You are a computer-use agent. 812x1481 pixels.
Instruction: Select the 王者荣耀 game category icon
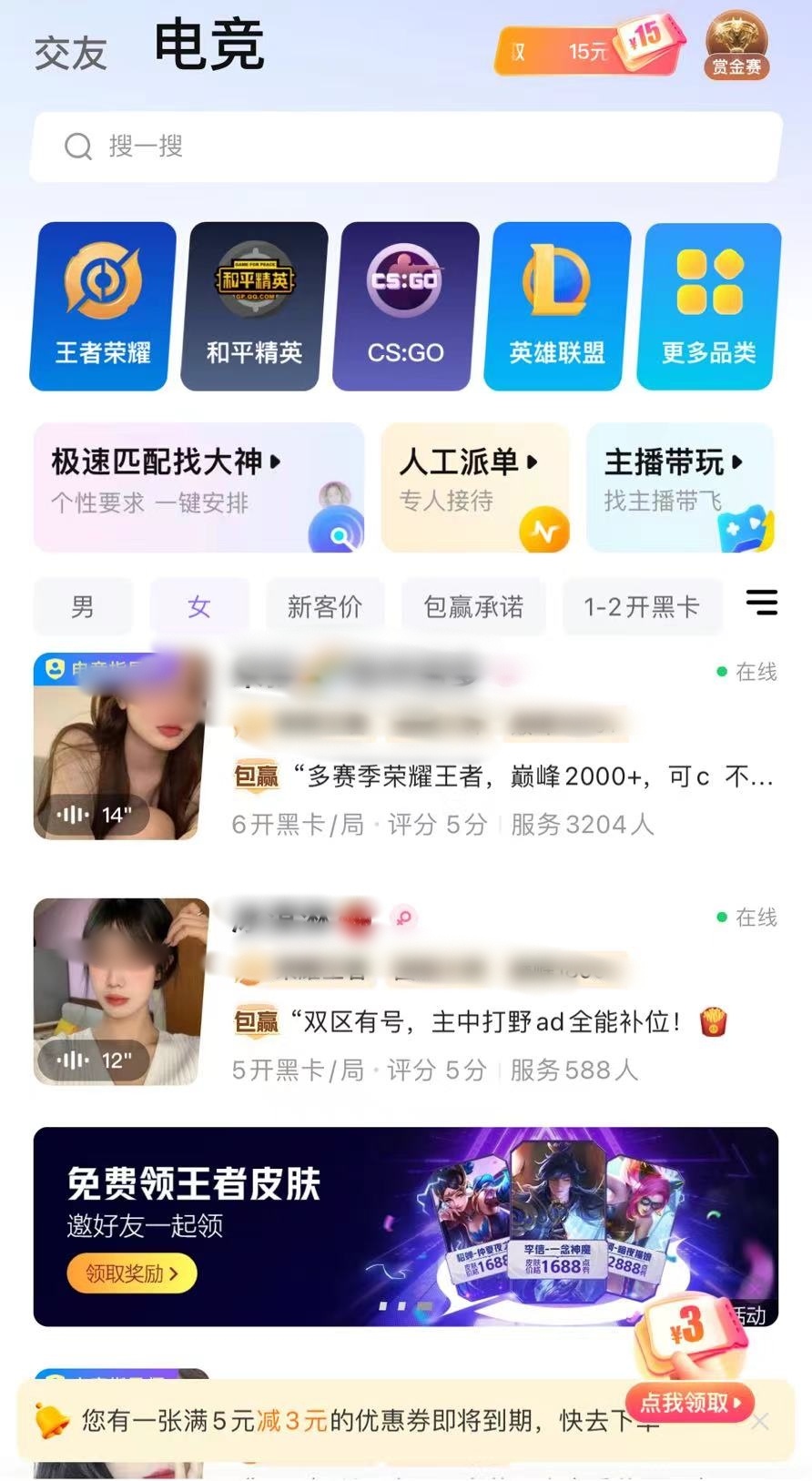tap(98, 307)
